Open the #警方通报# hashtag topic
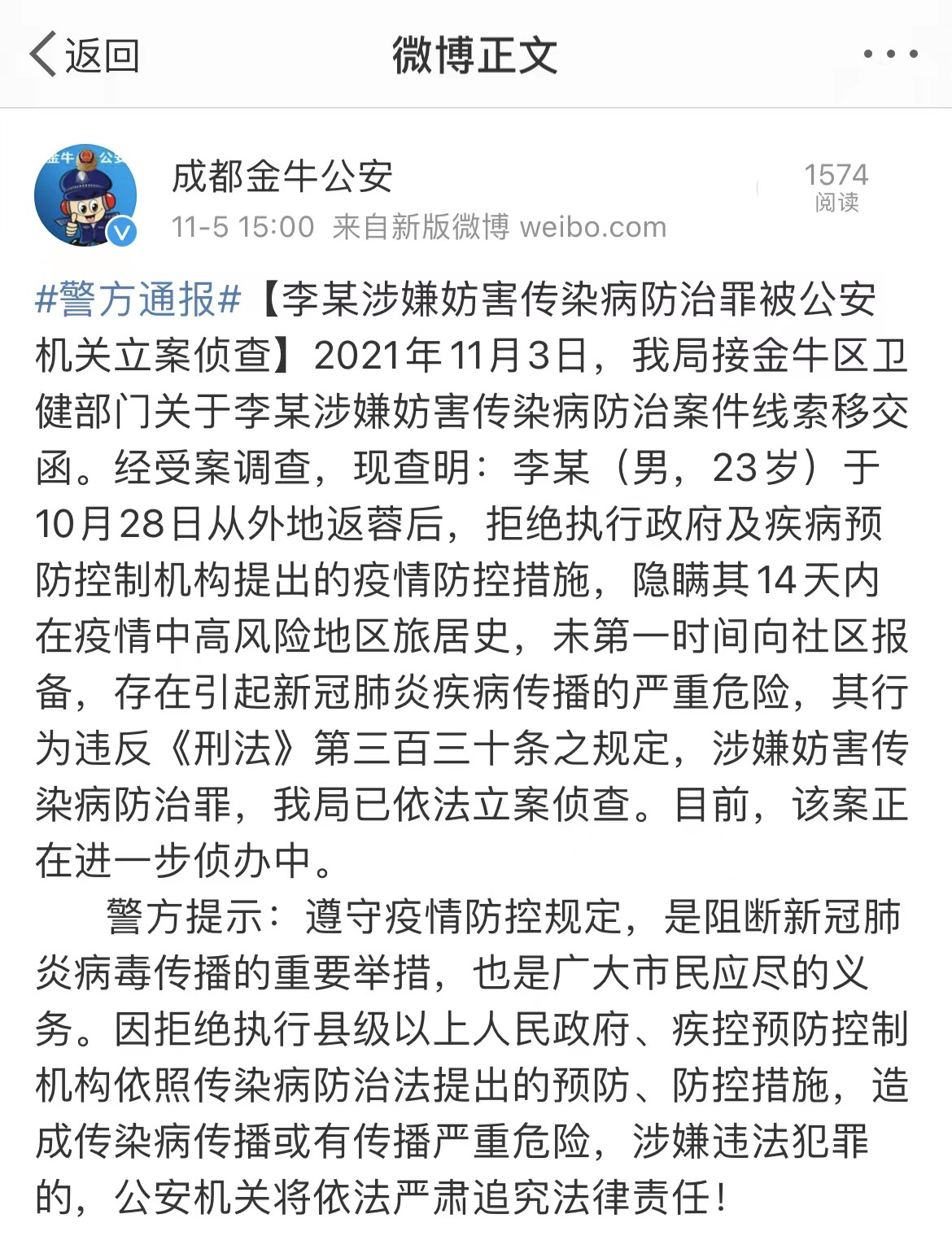 pos(138,299)
